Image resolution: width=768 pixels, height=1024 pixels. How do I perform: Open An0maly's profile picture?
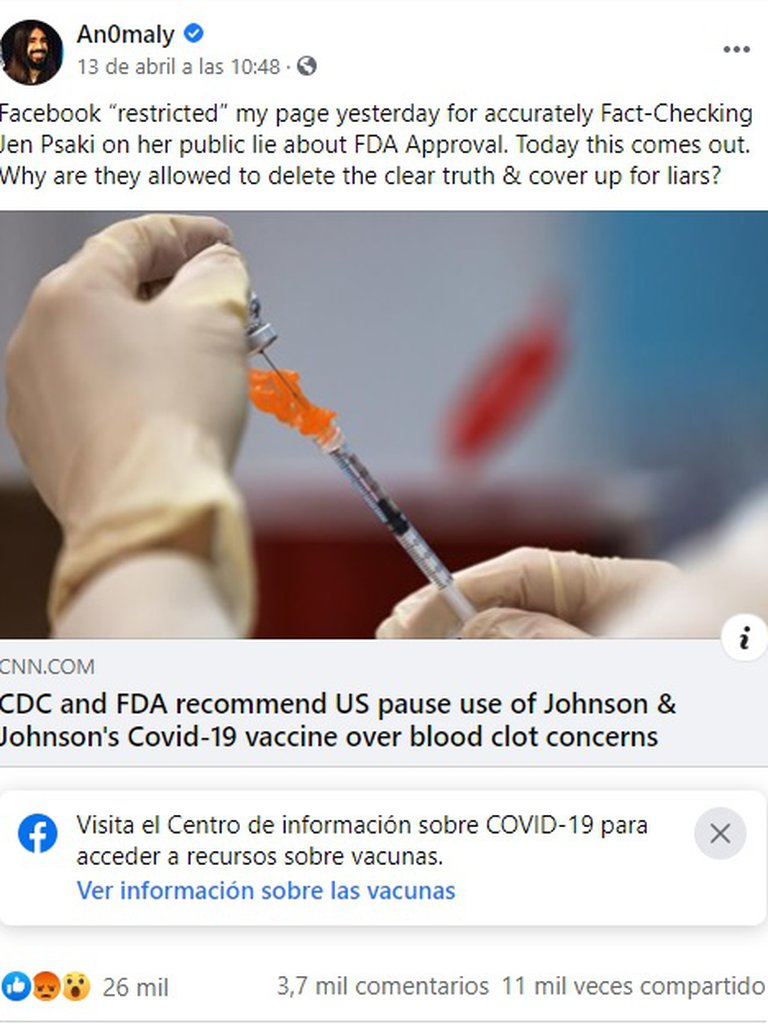[32, 52]
